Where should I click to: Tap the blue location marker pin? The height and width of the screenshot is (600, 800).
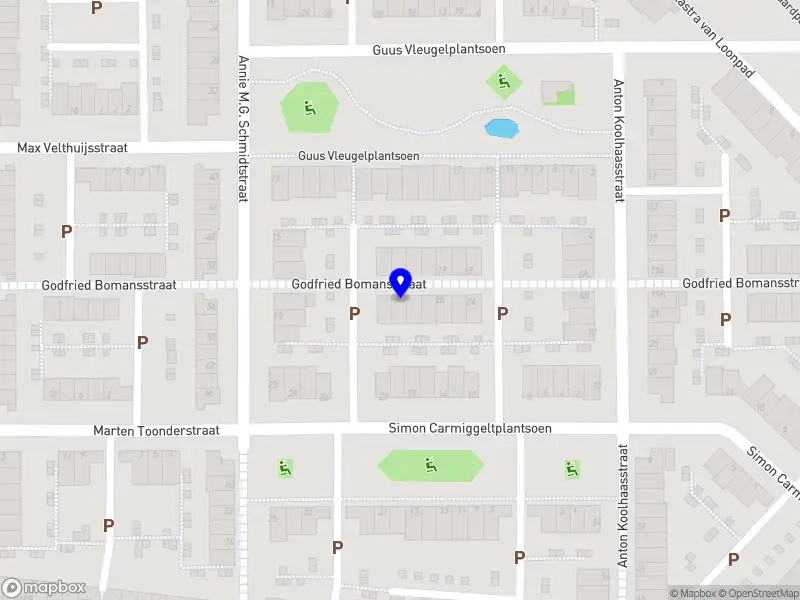click(x=400, y=282)
